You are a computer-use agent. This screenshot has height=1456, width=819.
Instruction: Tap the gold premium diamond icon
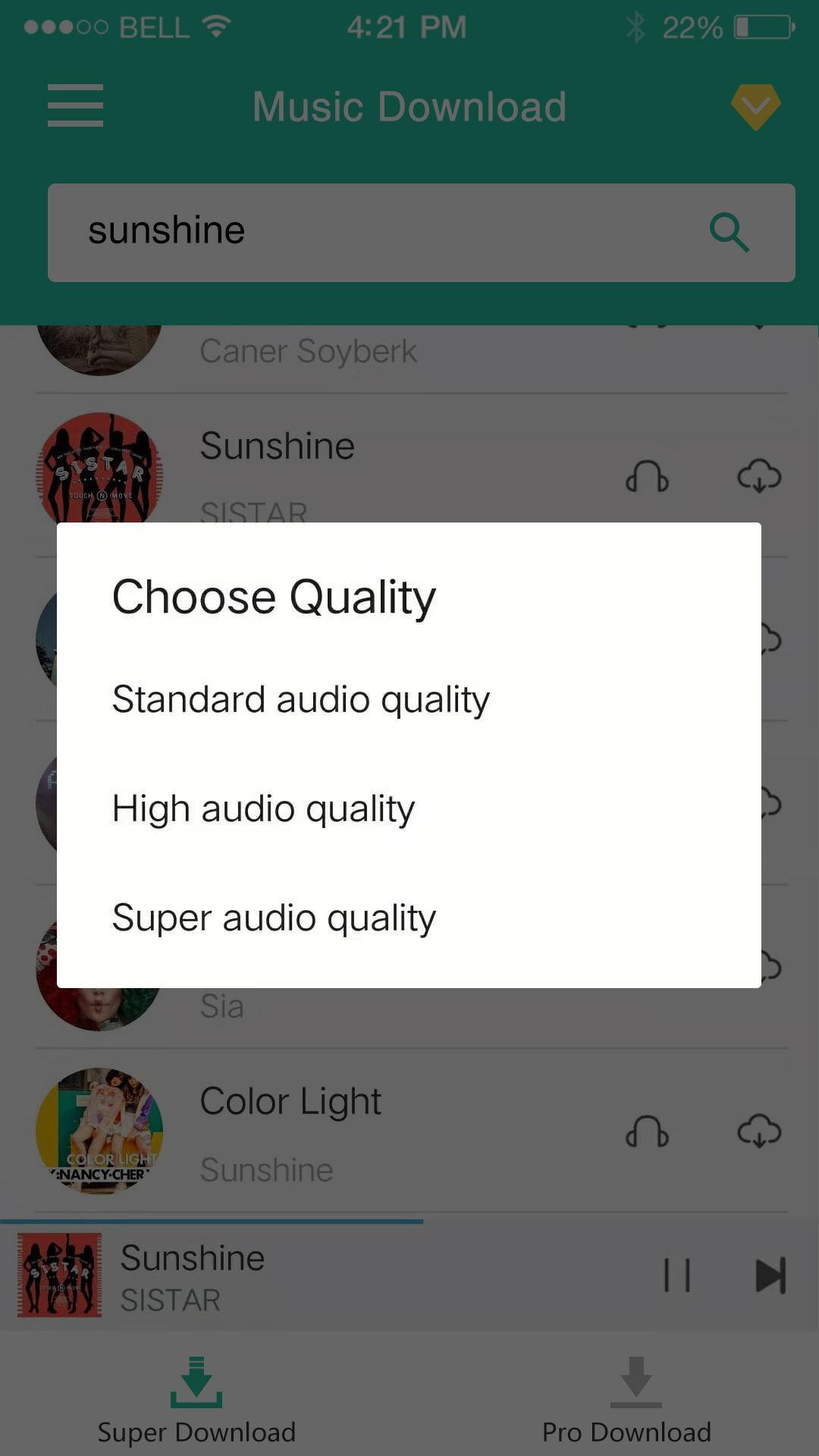tap(755, 106)
